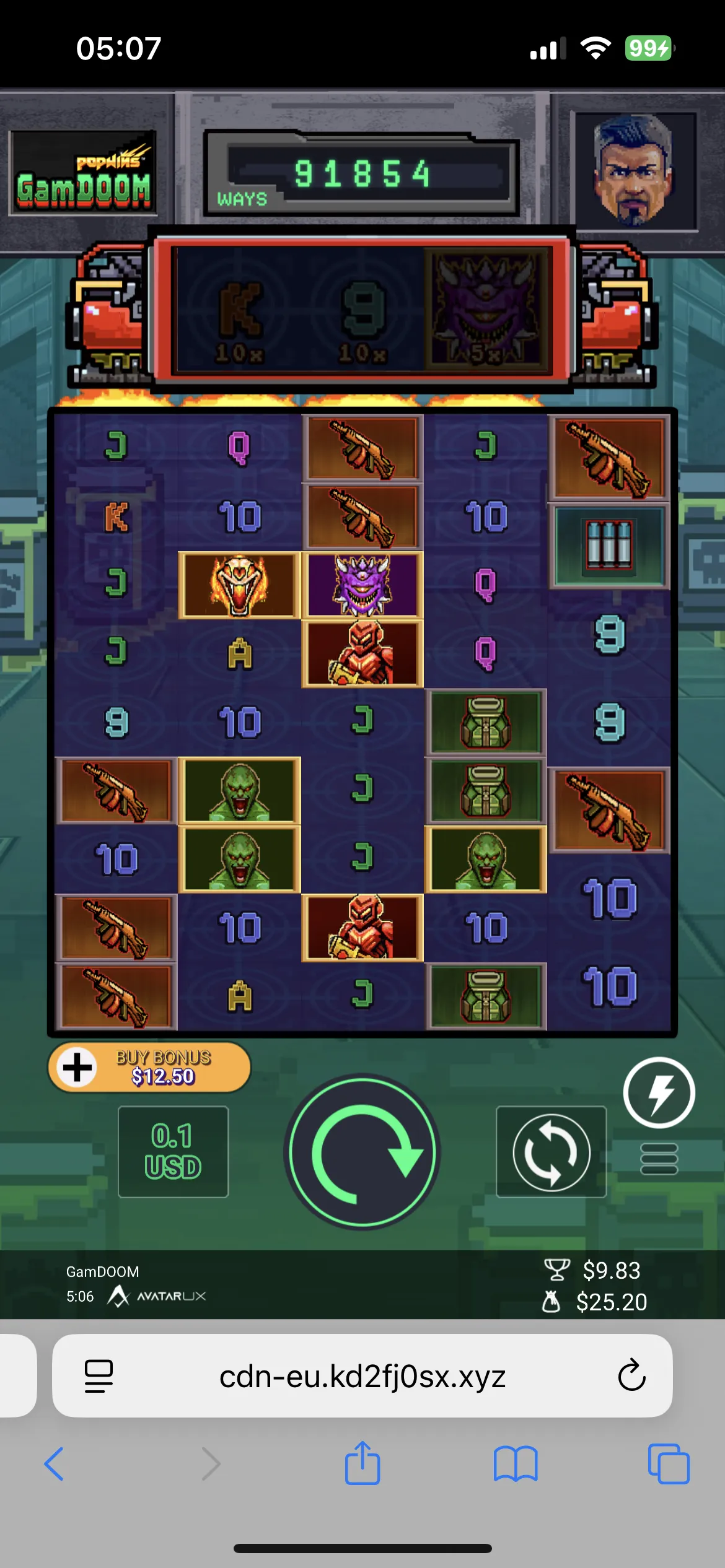Tap the address bar URL
Image resolution: width=725 pixels, height=1568 pixels.
[x=362, y=1376]
